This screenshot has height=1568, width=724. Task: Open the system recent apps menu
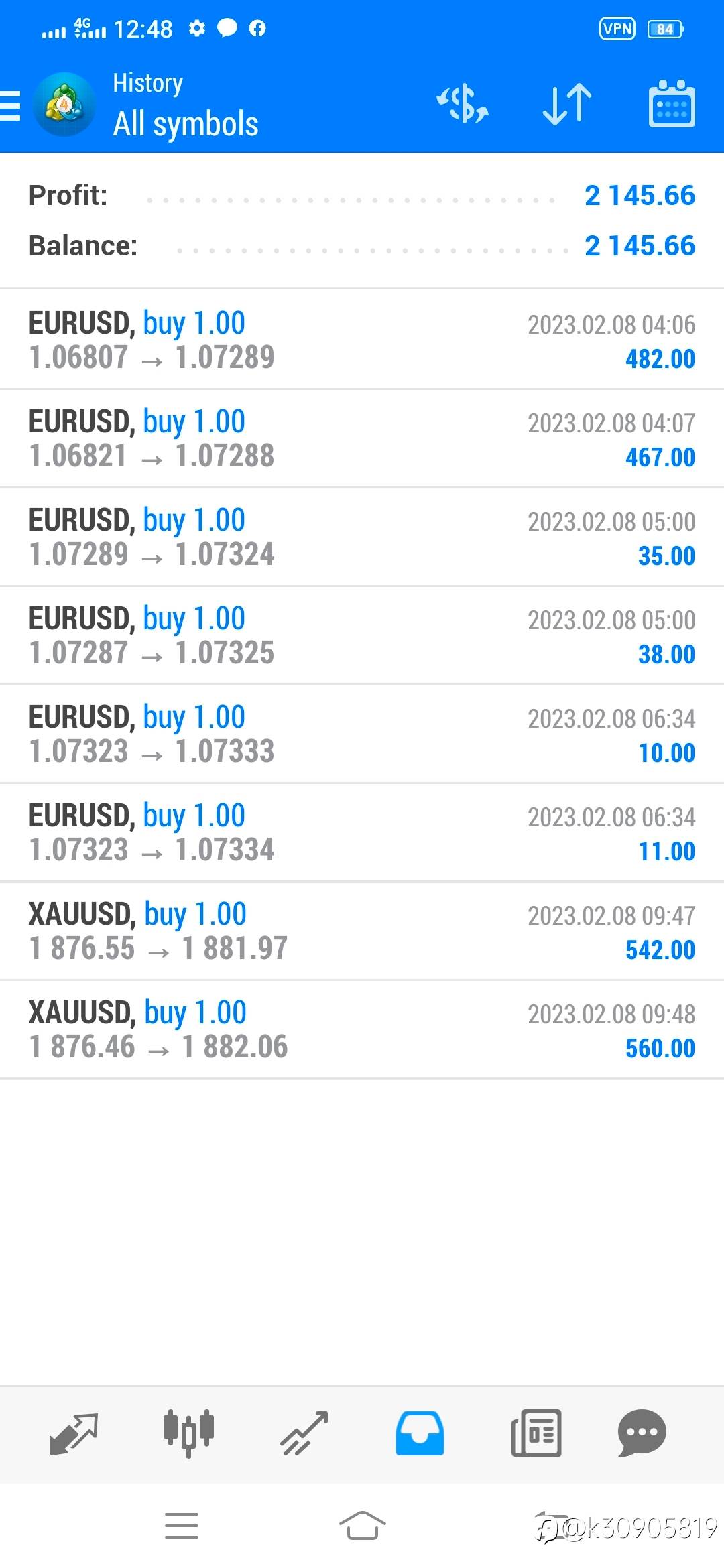pos(182,1526)
